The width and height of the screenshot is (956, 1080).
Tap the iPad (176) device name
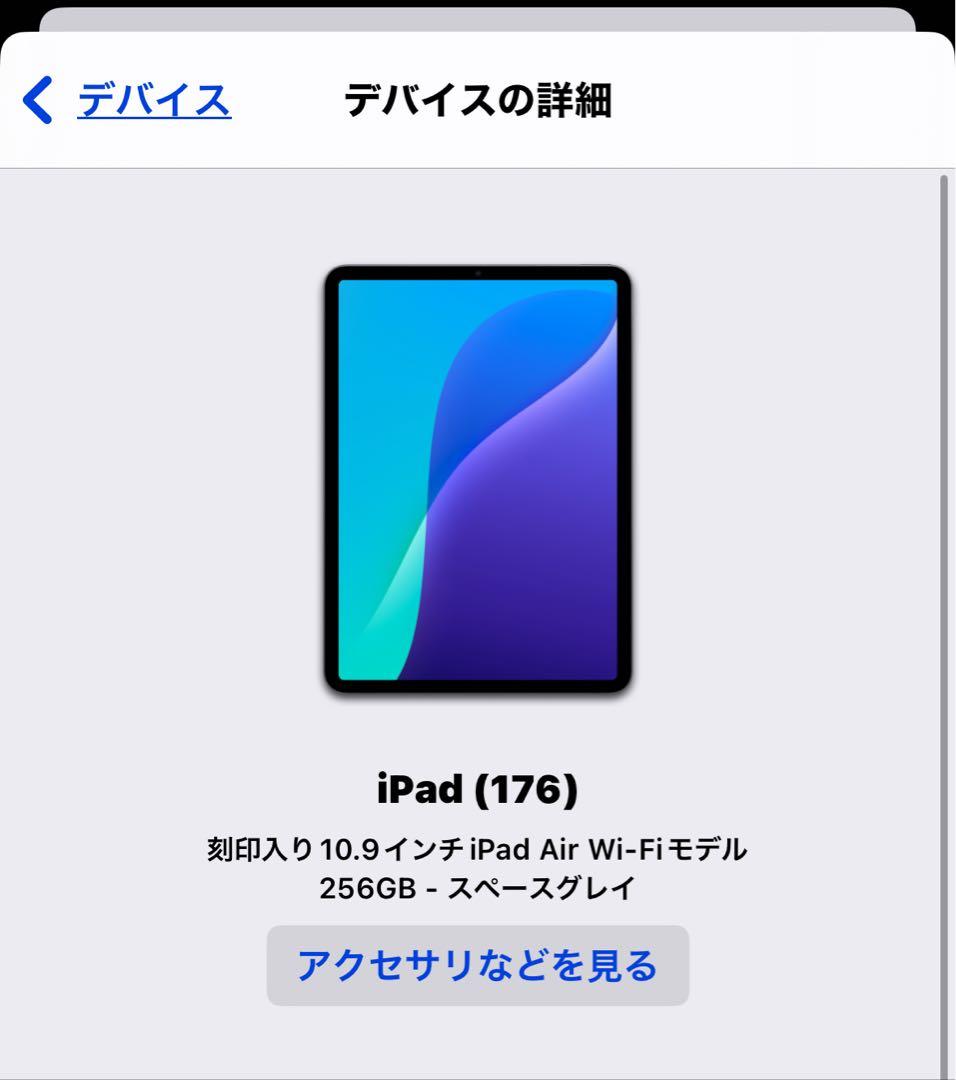[477, 788]
